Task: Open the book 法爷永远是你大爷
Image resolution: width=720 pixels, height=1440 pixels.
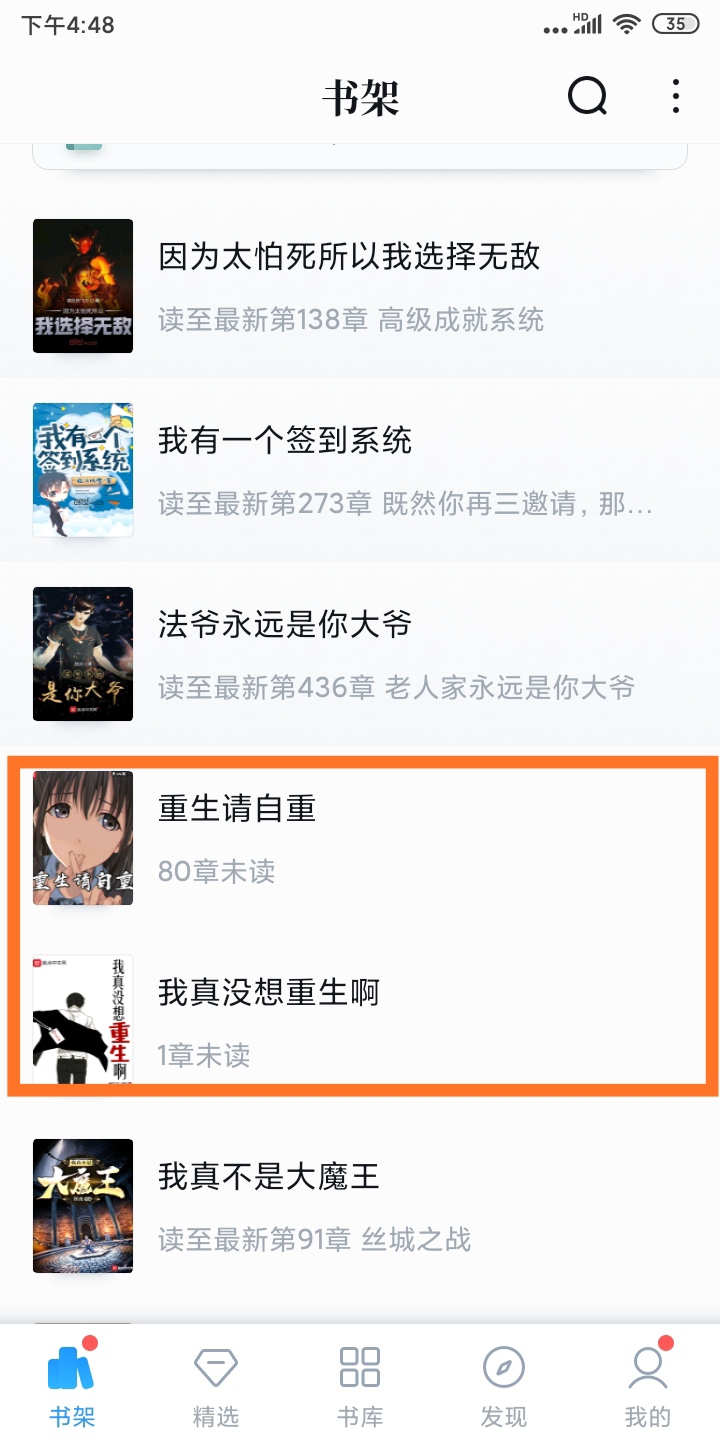Action: [x=285, y=625]
